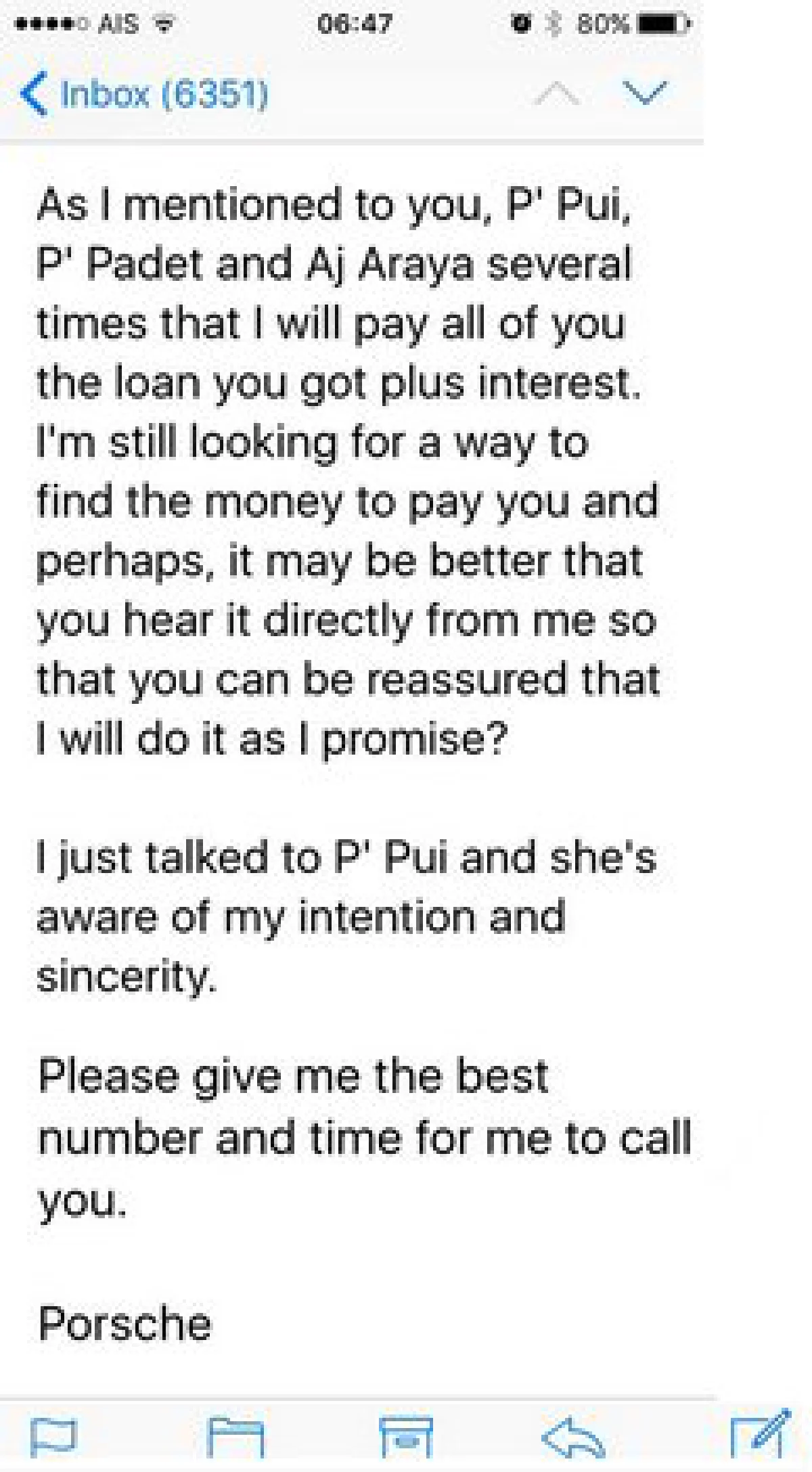The image size is (812, 1472).
Task: Flag this email
Action: [x=54, y=1436]
